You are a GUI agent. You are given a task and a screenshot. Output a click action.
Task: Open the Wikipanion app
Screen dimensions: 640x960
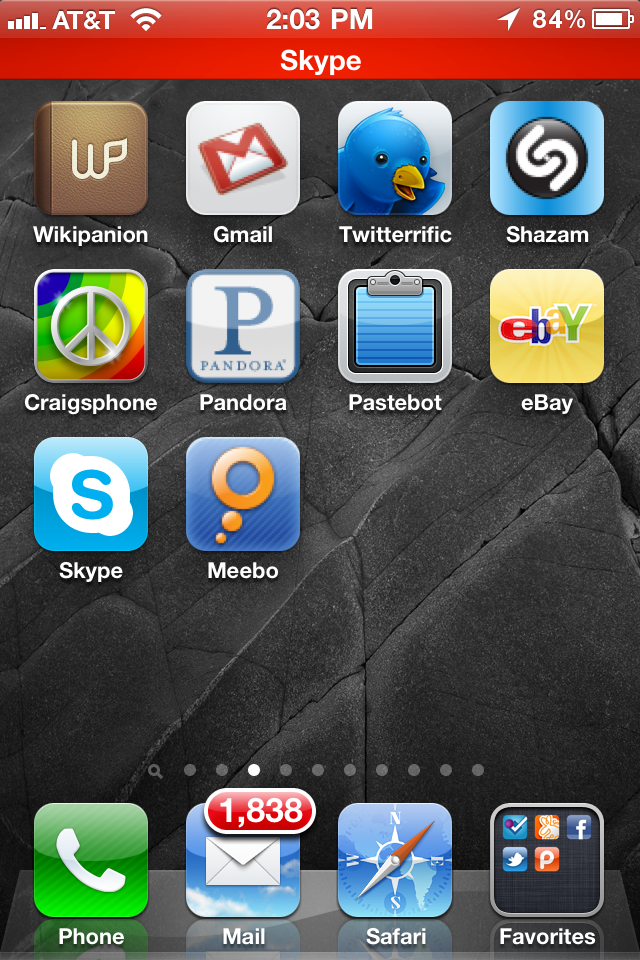[91, 158]
